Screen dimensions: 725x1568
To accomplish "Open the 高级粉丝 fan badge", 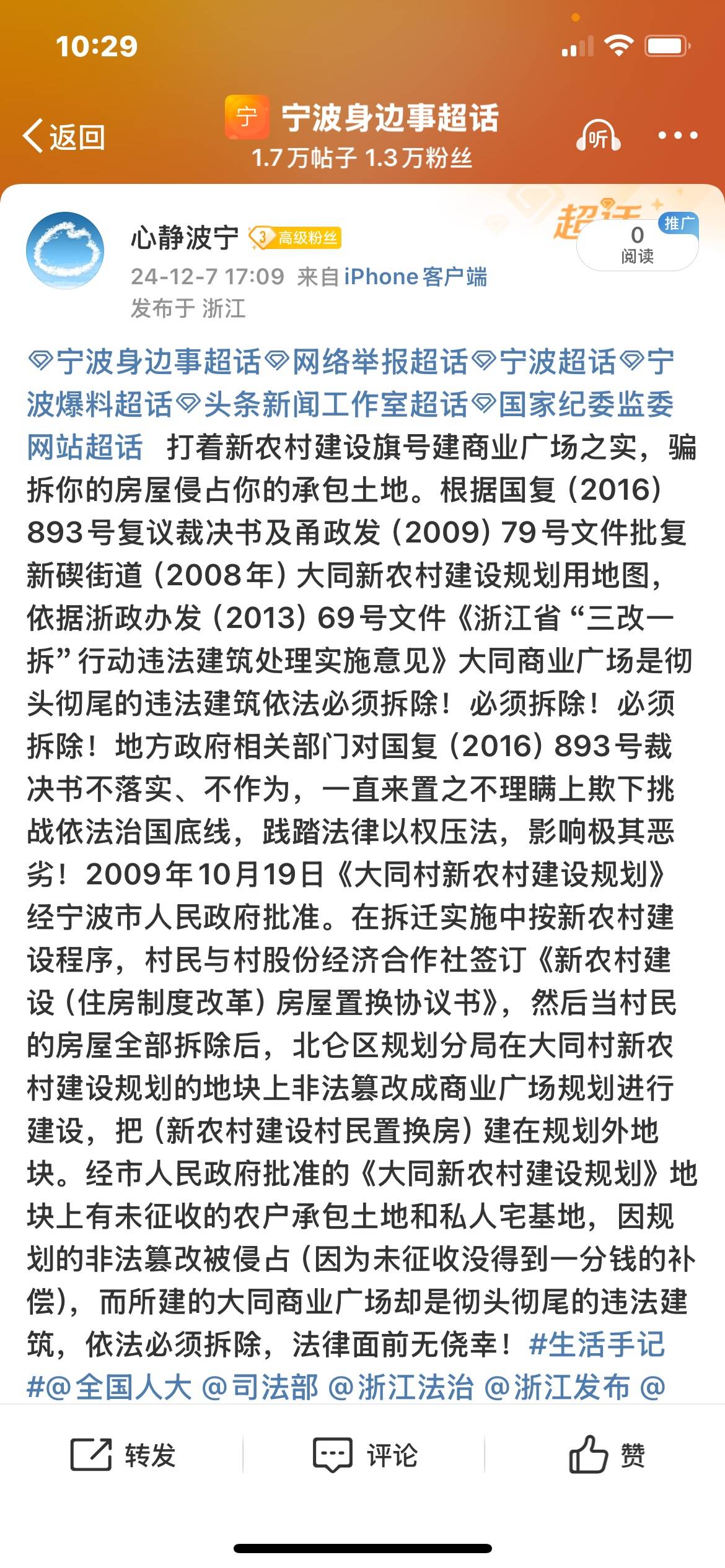I will pos(296,238).
